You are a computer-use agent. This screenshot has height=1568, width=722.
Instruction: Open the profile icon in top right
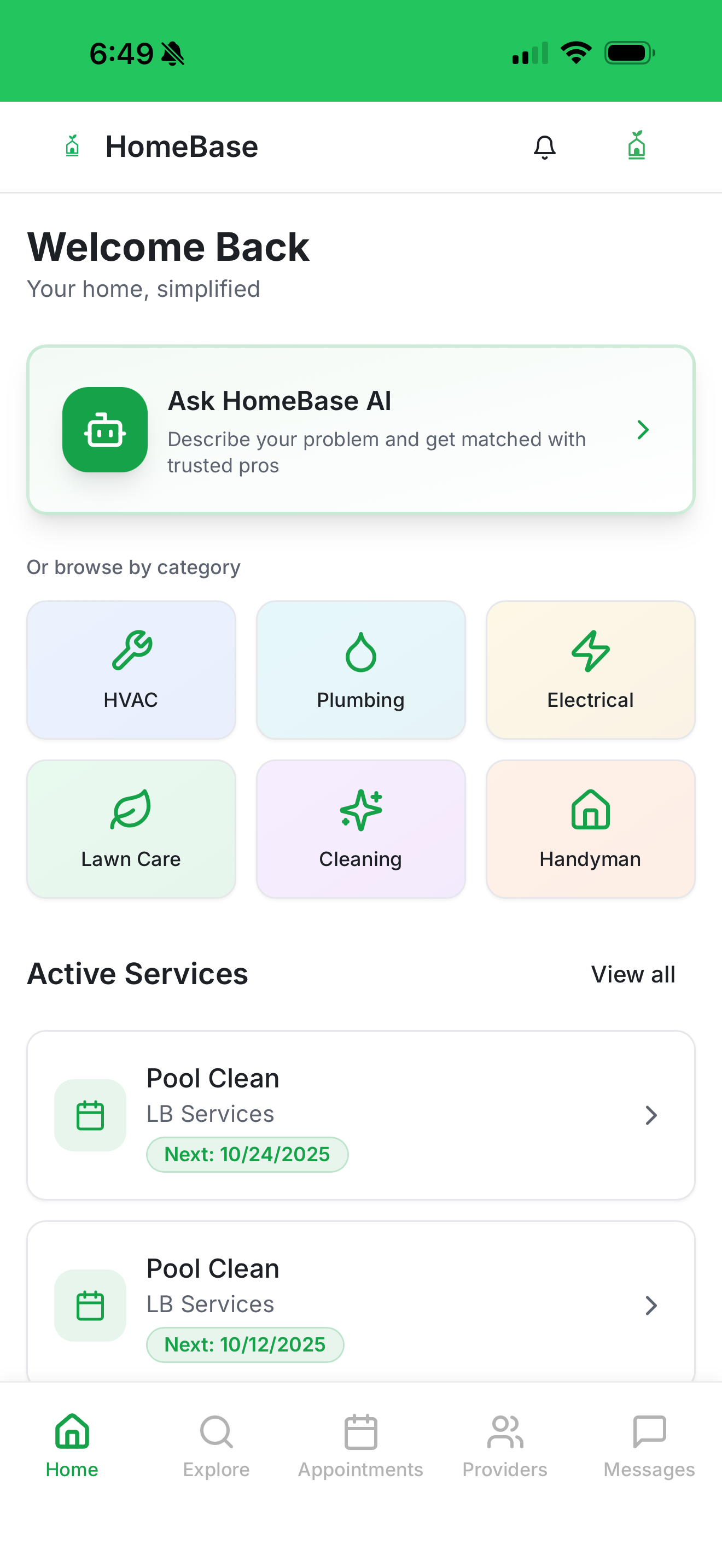point(636,146)
